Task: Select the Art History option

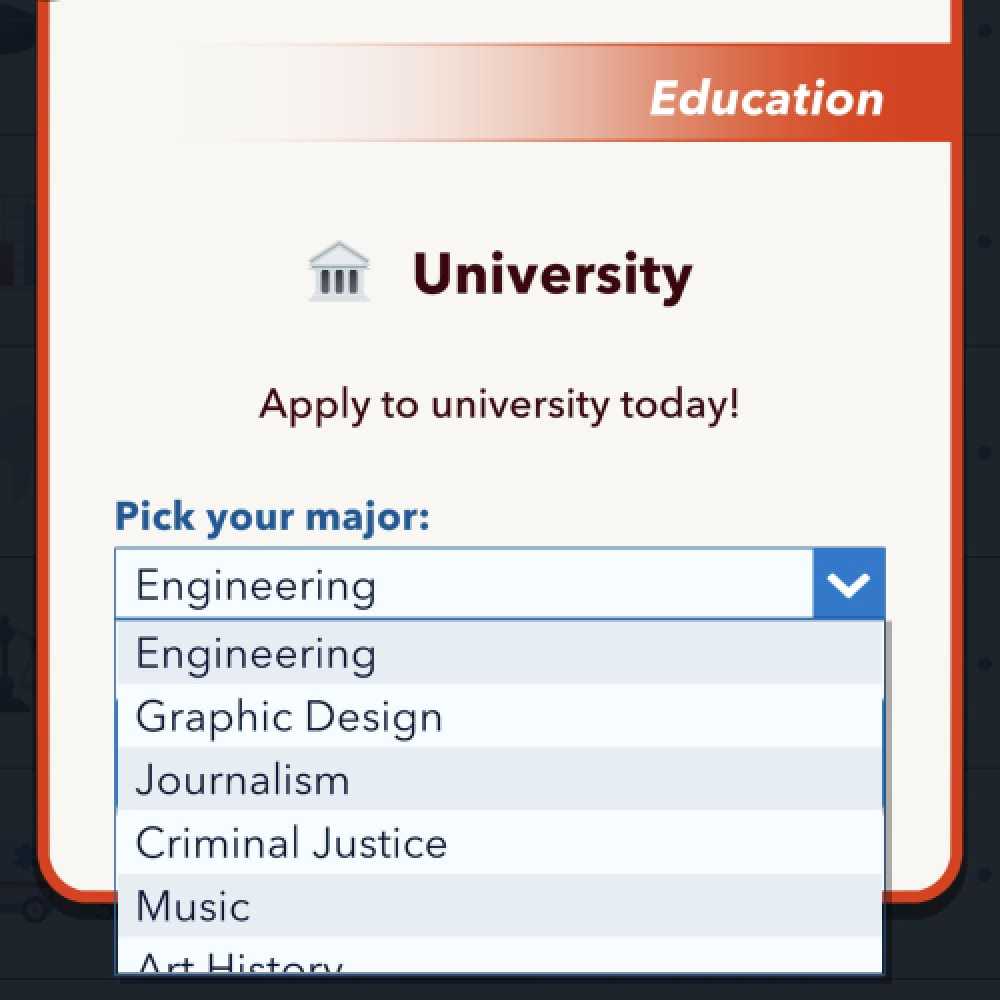Action: [500, 958]
